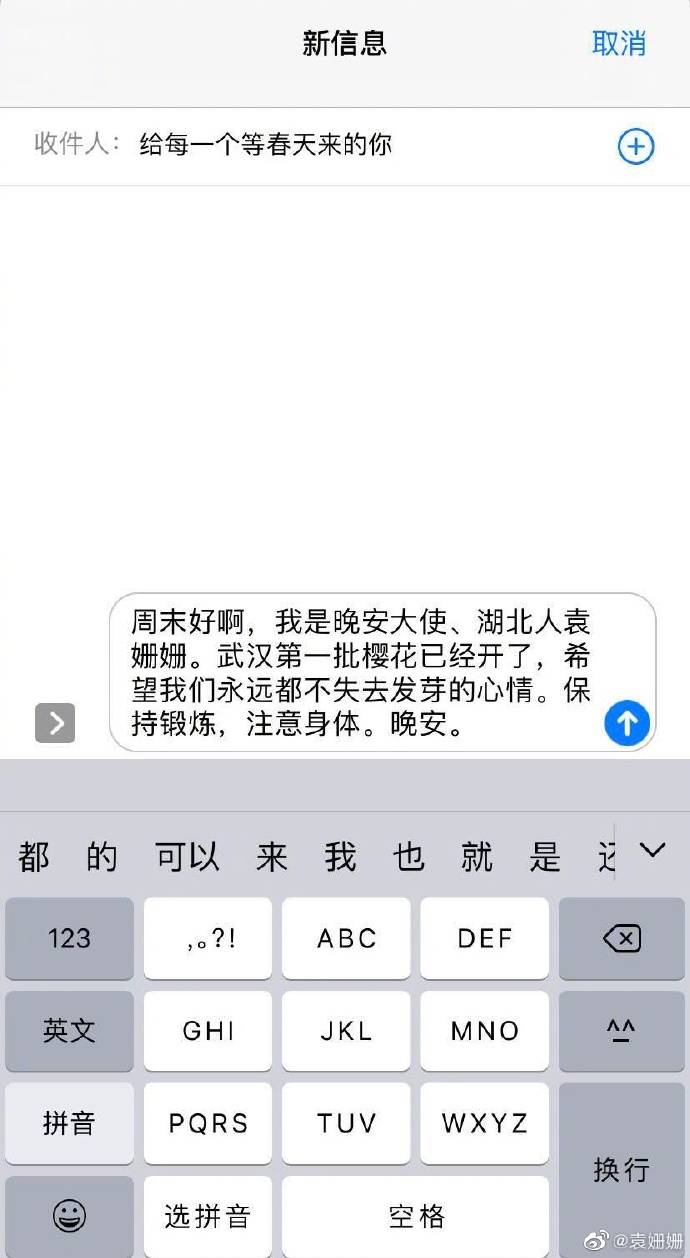Tap the message text field
Image resolution: width=690 pixels, height=1258 pixels.
[360, 672]
